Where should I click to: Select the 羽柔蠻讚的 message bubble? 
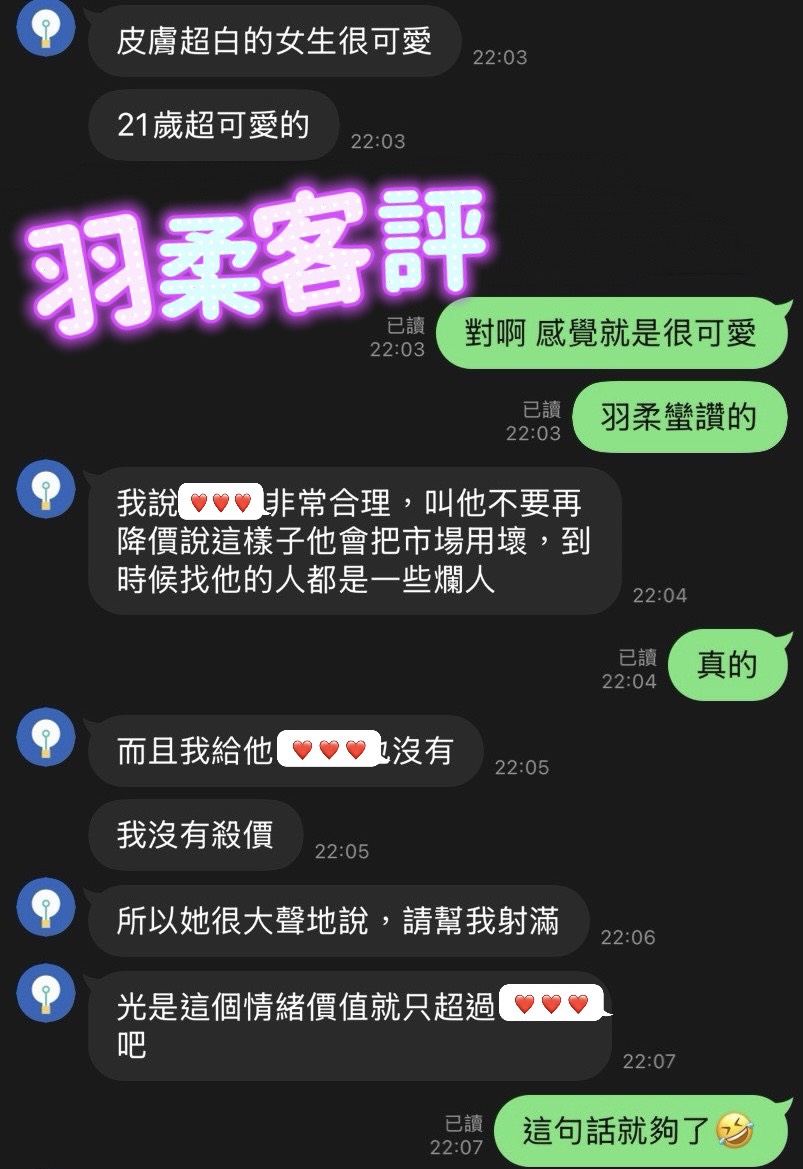pyautogui.click(x=679, y=416)
